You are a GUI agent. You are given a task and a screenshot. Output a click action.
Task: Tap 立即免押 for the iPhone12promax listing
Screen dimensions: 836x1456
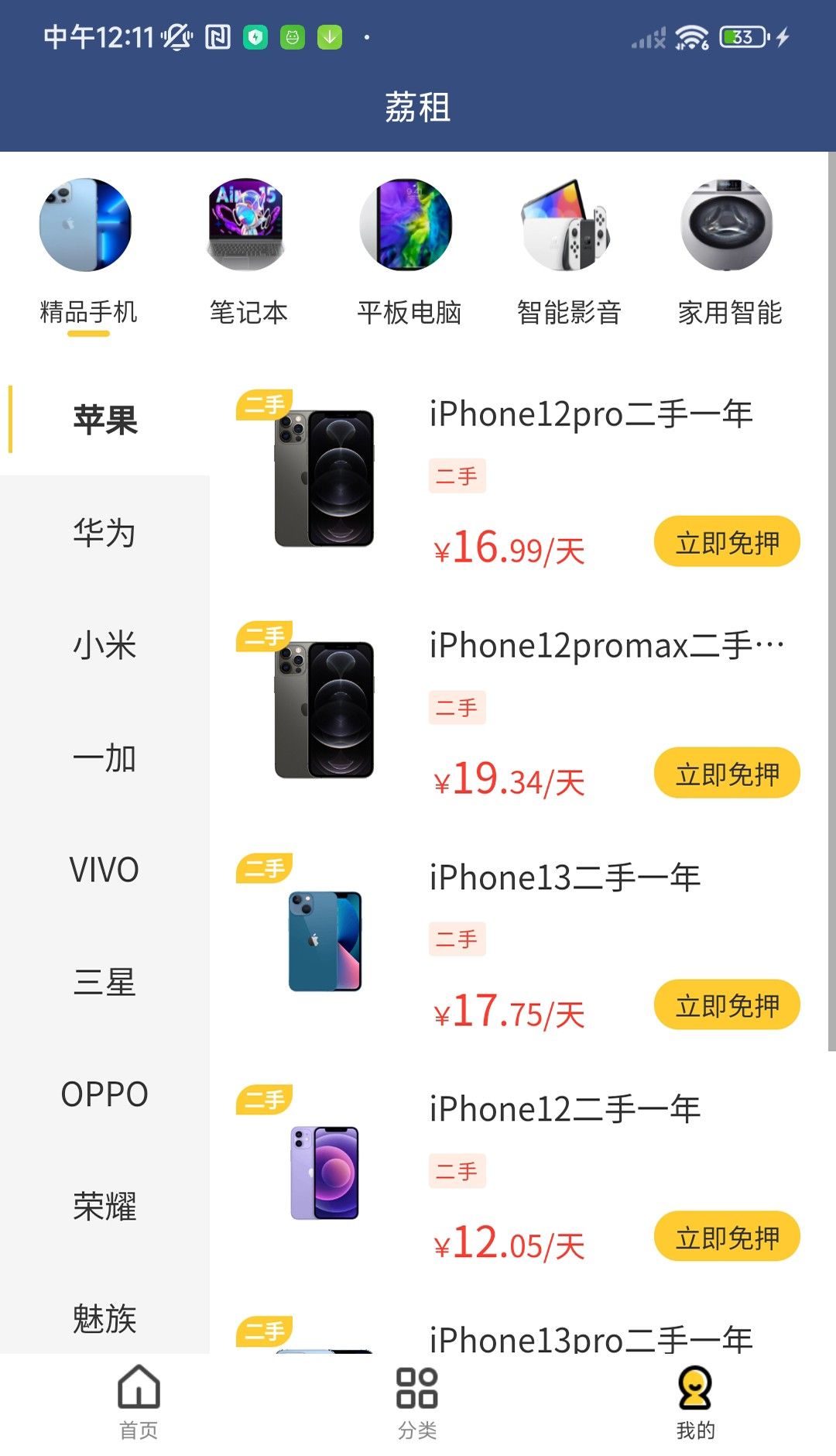(727, 774)
